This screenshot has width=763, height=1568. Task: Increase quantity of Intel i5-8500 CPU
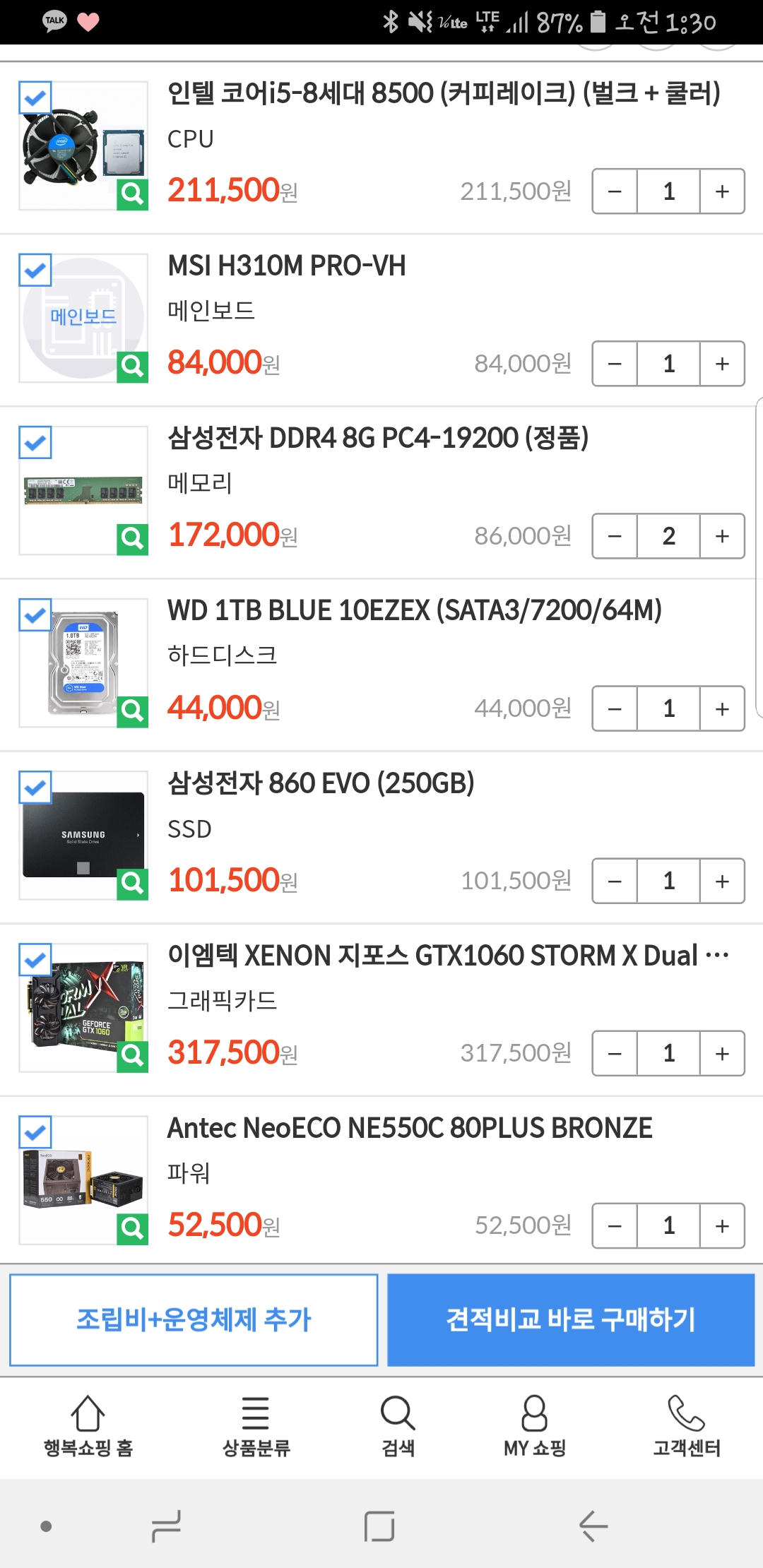(x=722, y=191)
